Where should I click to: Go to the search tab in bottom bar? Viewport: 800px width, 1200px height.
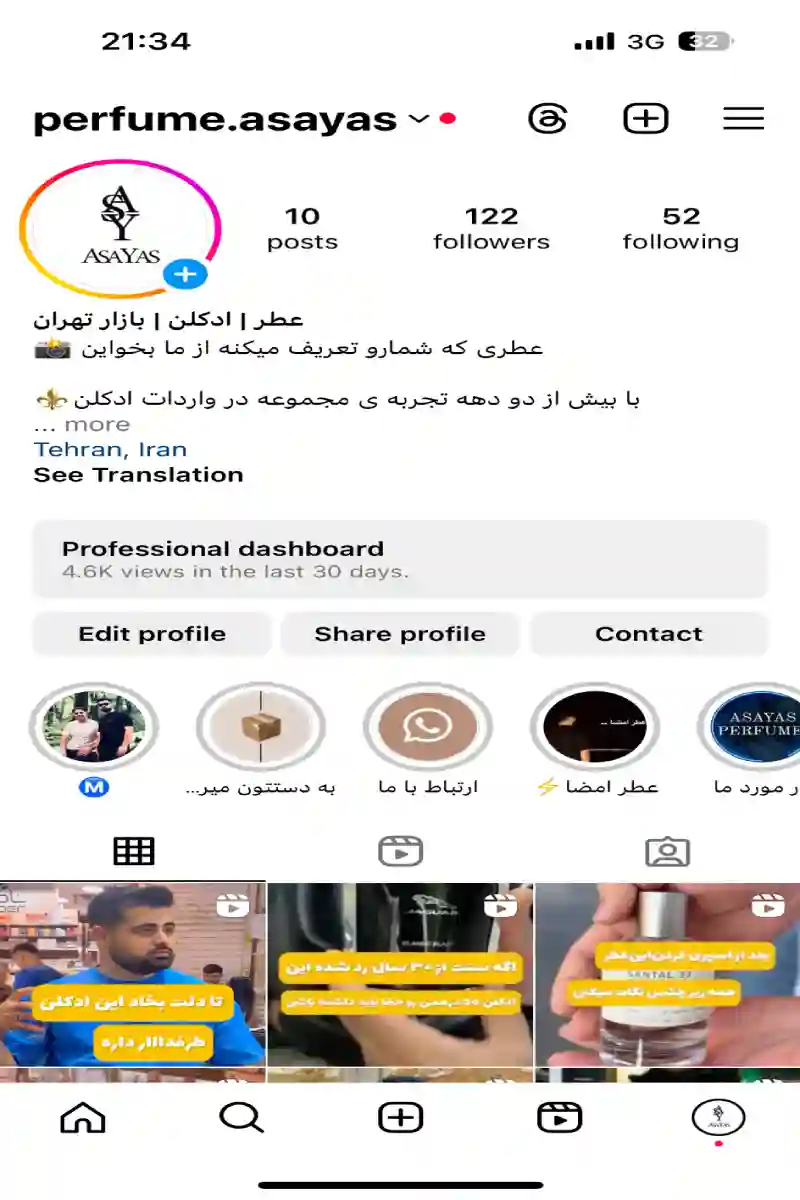coord(241,1117)
